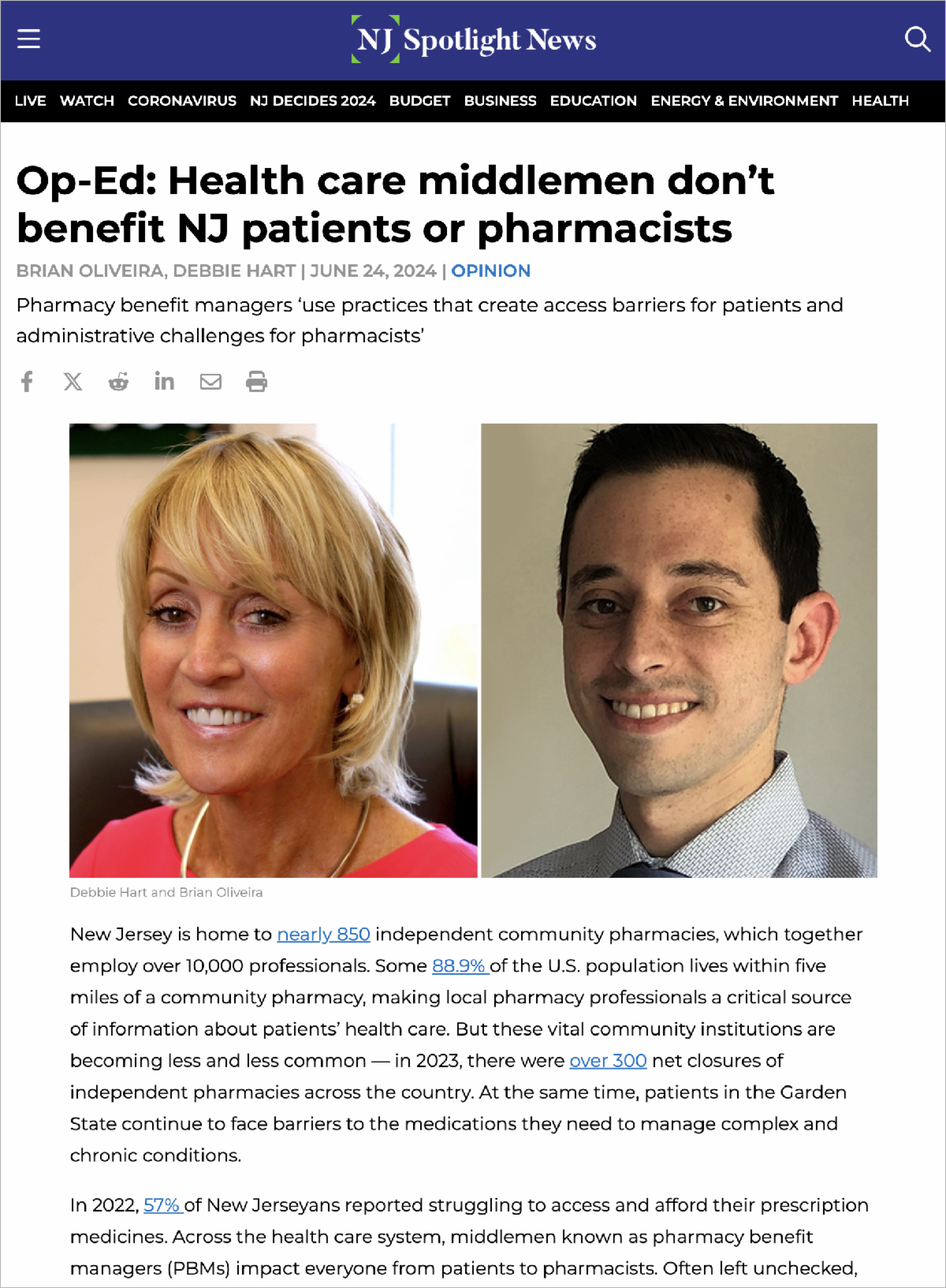Viewport: 946px width, 1288px height.
Task: Go to the LIVE section
Action: pos(30,101)
